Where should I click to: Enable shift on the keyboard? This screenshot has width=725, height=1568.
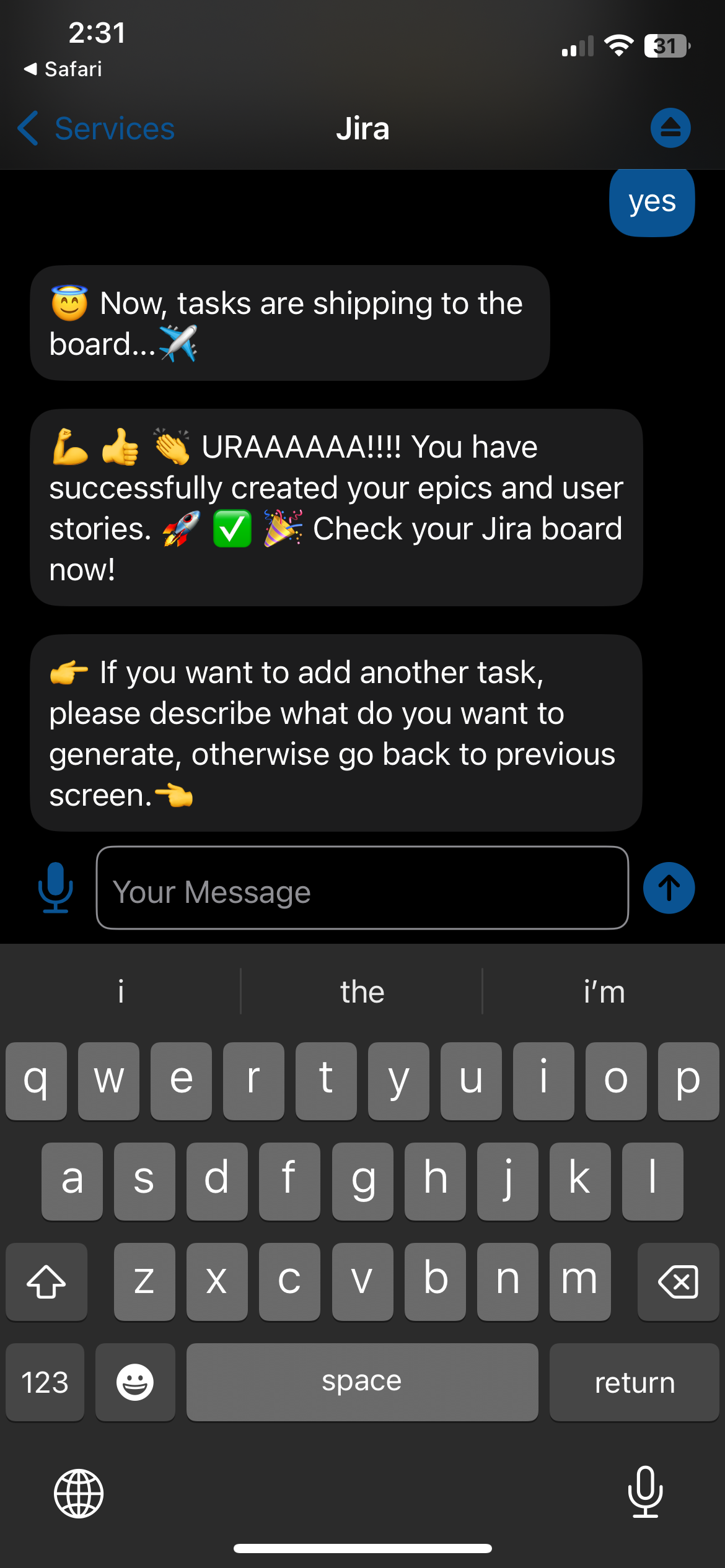point(46,1281)
